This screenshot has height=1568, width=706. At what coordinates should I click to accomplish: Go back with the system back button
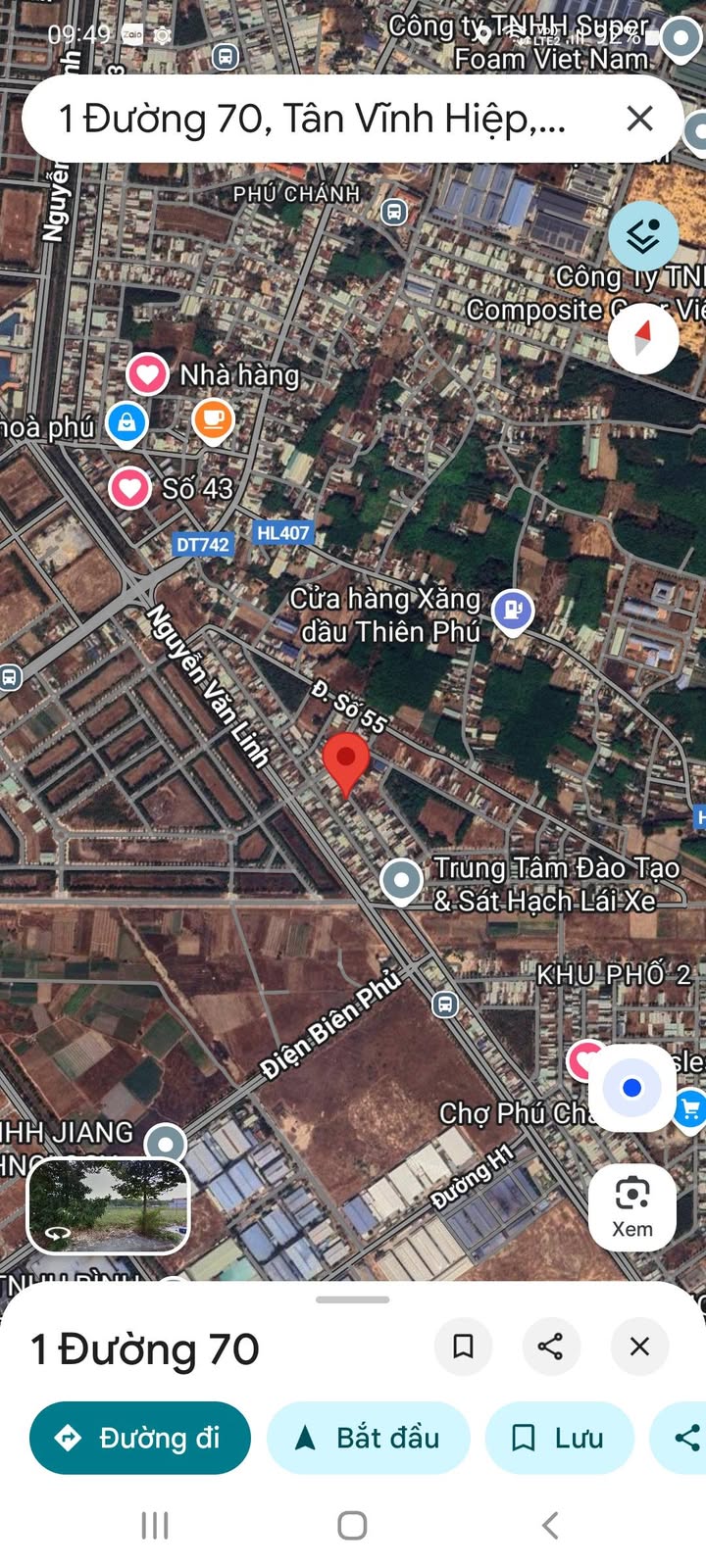550,1525
